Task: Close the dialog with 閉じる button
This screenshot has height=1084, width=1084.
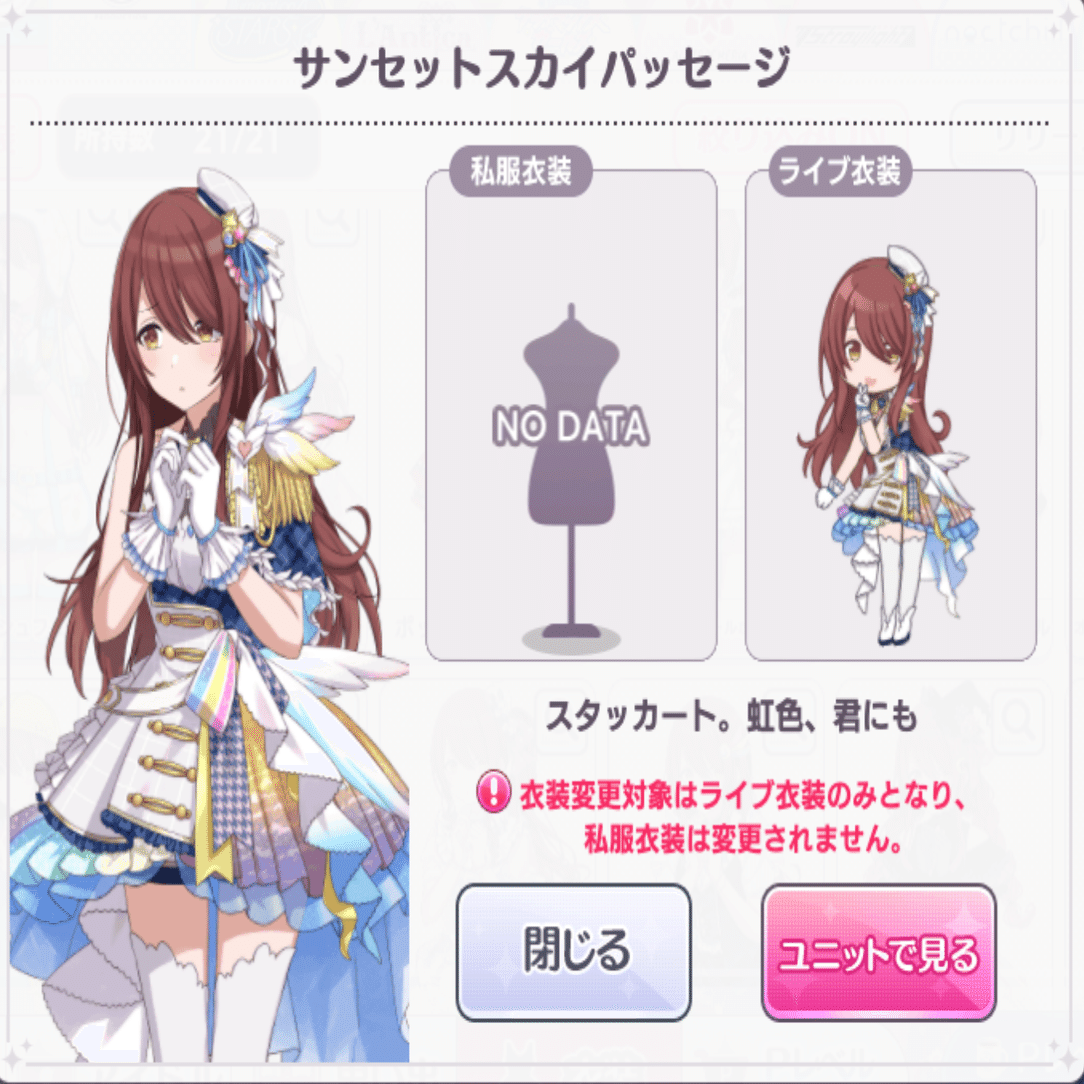Action: (x=573, y=951)
